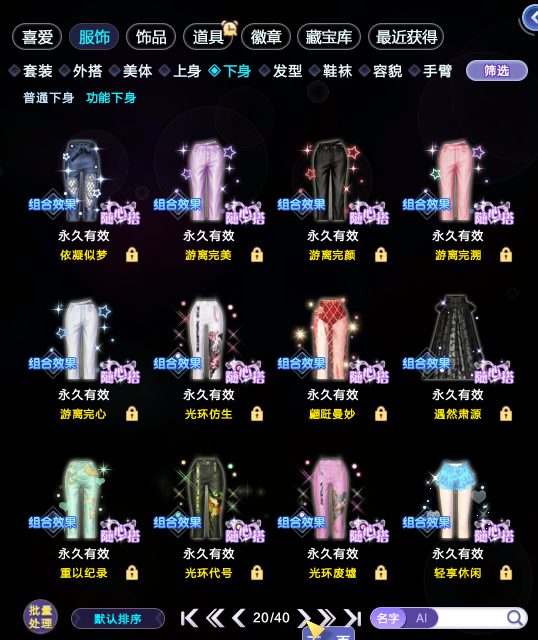Viewport: 538px width, 640px height.
Task: Switch to the 喜爱 tab
Action: pos(37,37)
